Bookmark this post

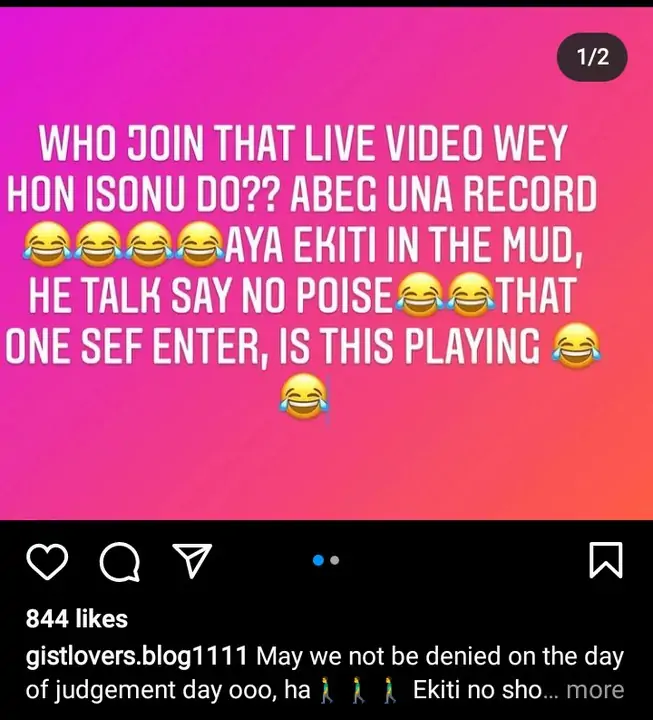(606, 561)
